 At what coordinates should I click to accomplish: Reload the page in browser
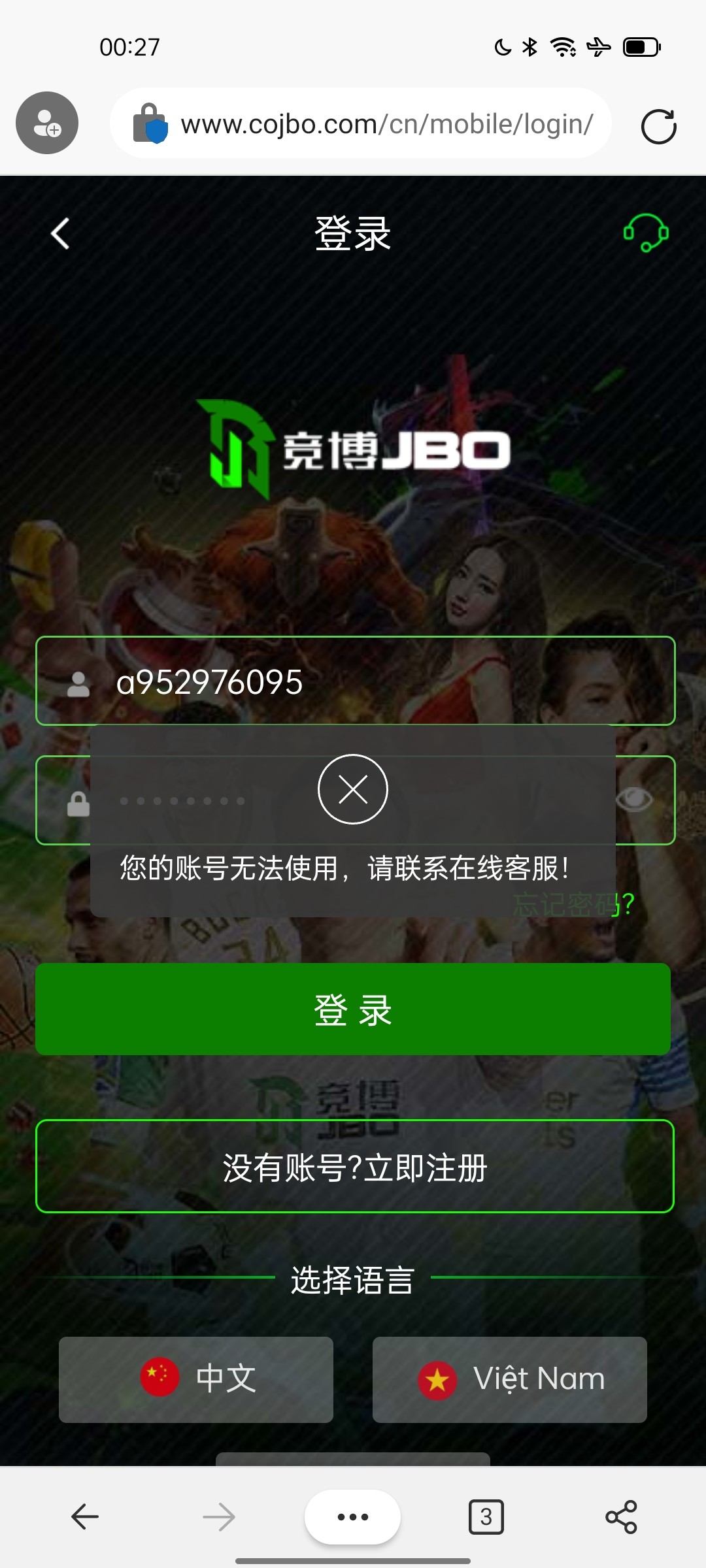tap(658, 126)
